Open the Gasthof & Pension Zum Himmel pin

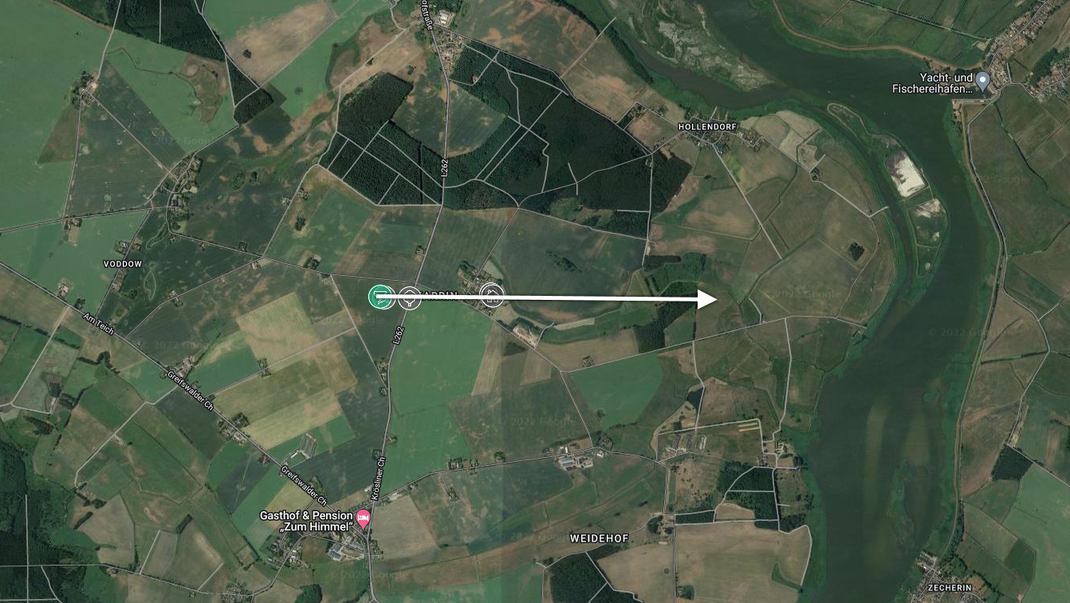(363, 519)
